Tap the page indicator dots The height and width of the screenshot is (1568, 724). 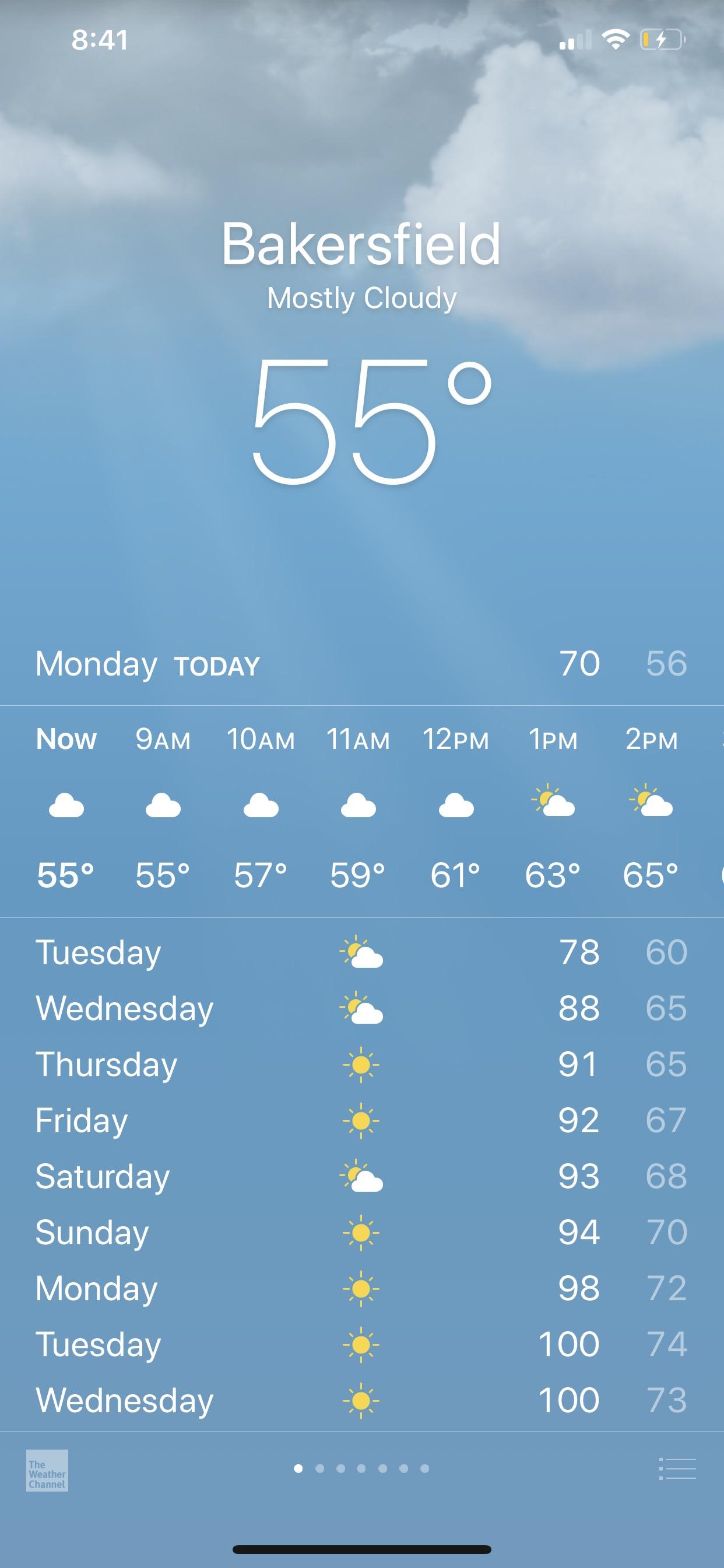[x=361, y=1469]
